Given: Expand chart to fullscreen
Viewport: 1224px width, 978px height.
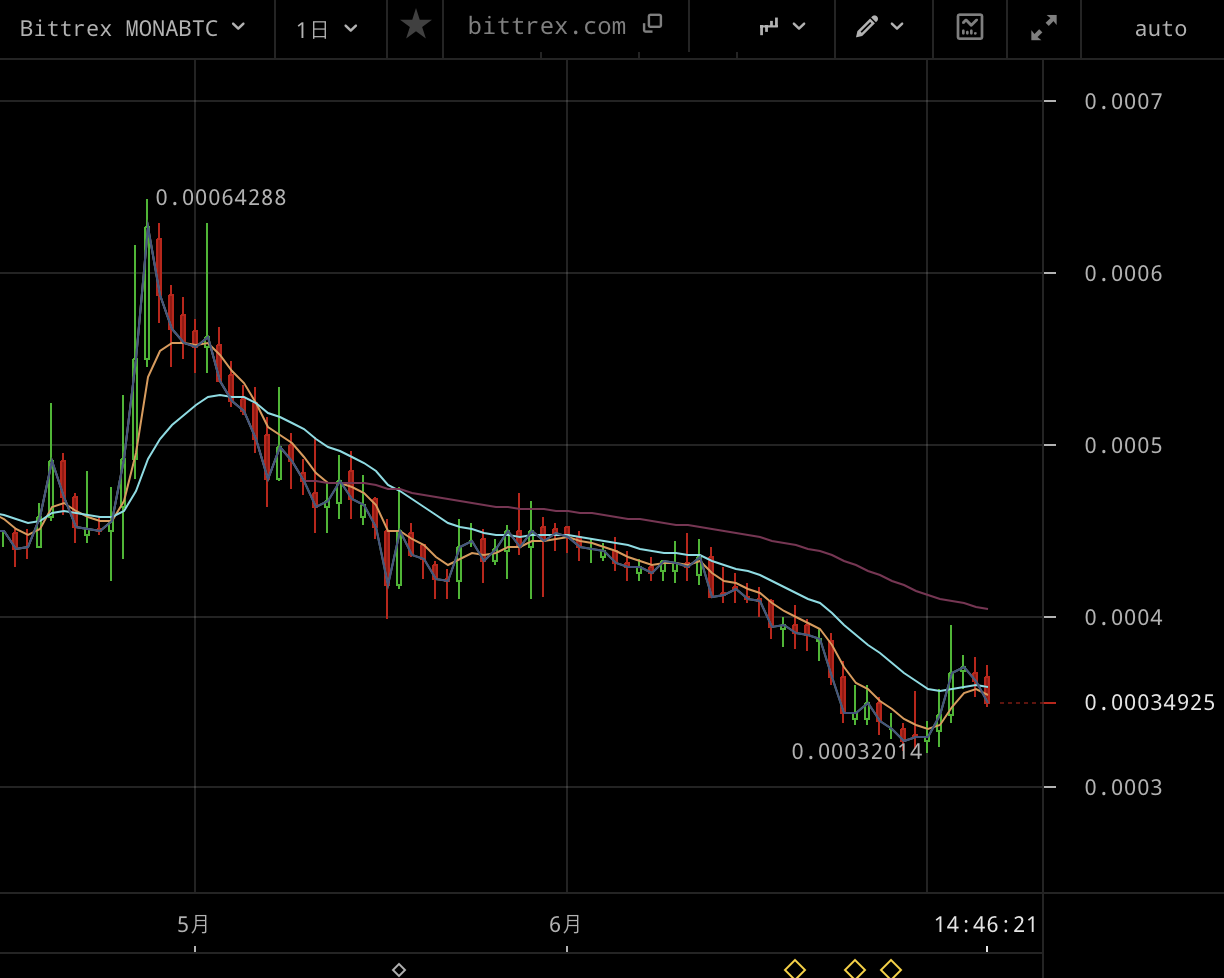Looking at the screenshot, I should 1044,28.
